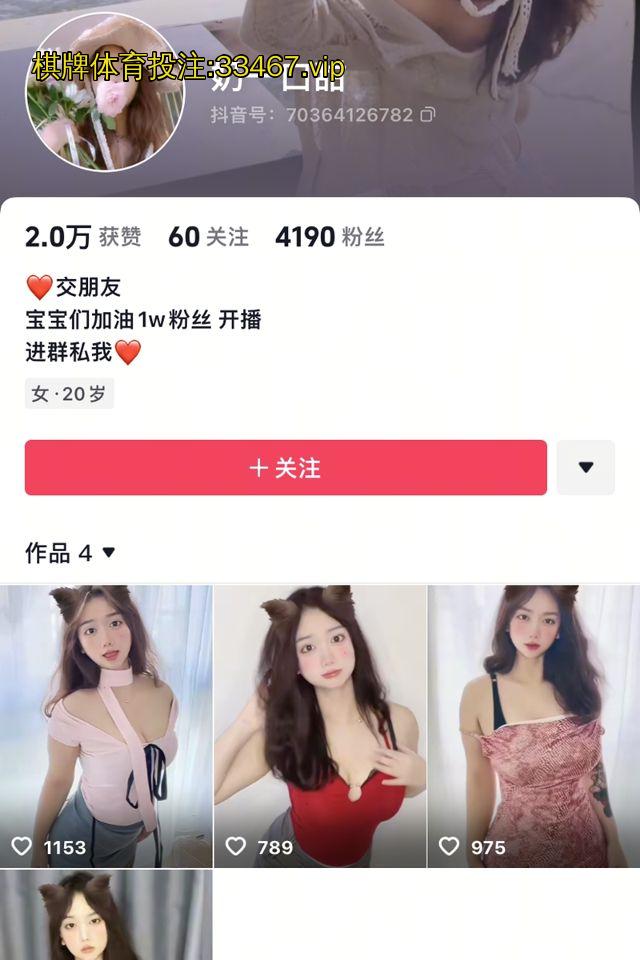Open the 60 关注 following list

point(208,237)
